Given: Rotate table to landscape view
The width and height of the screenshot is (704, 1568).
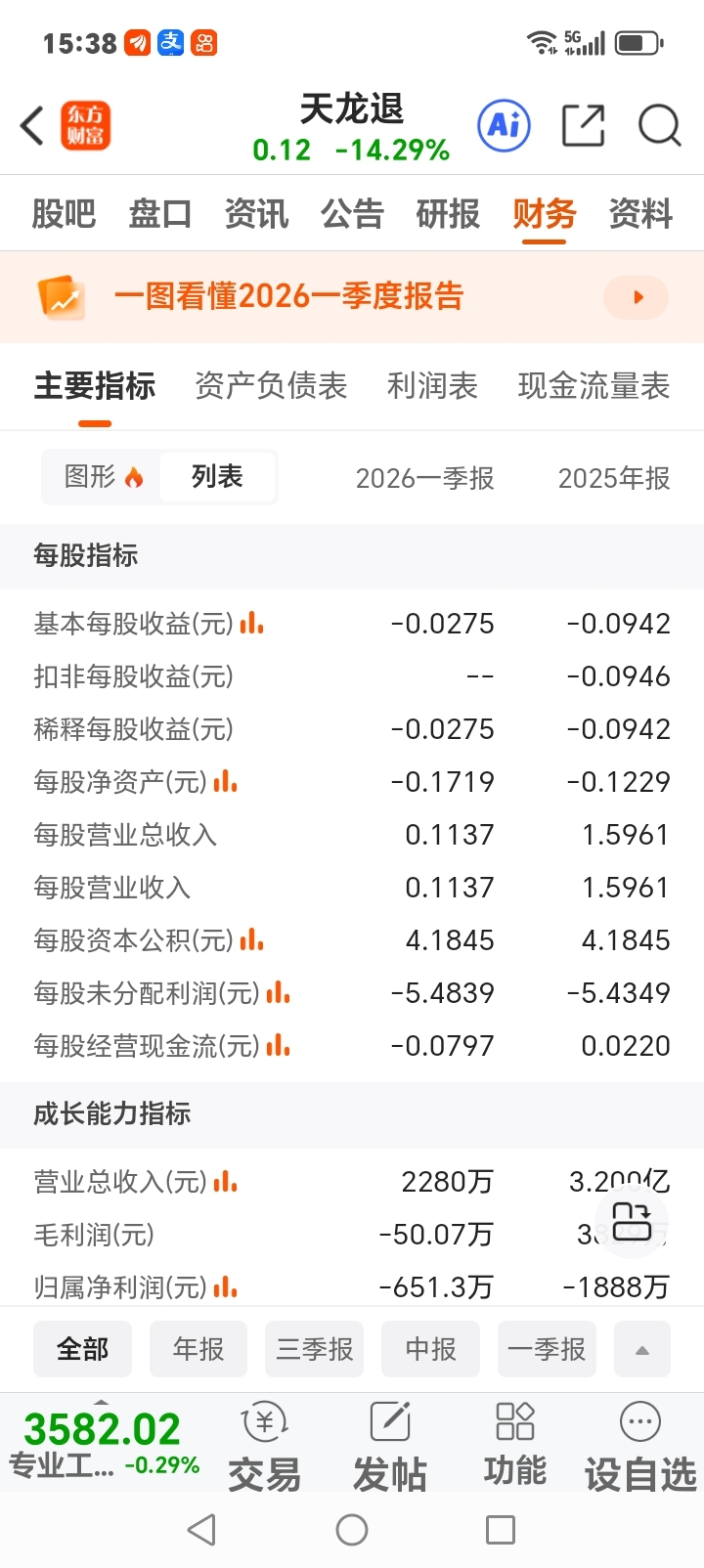Looking at the screenshot, I should [632, 1221].
